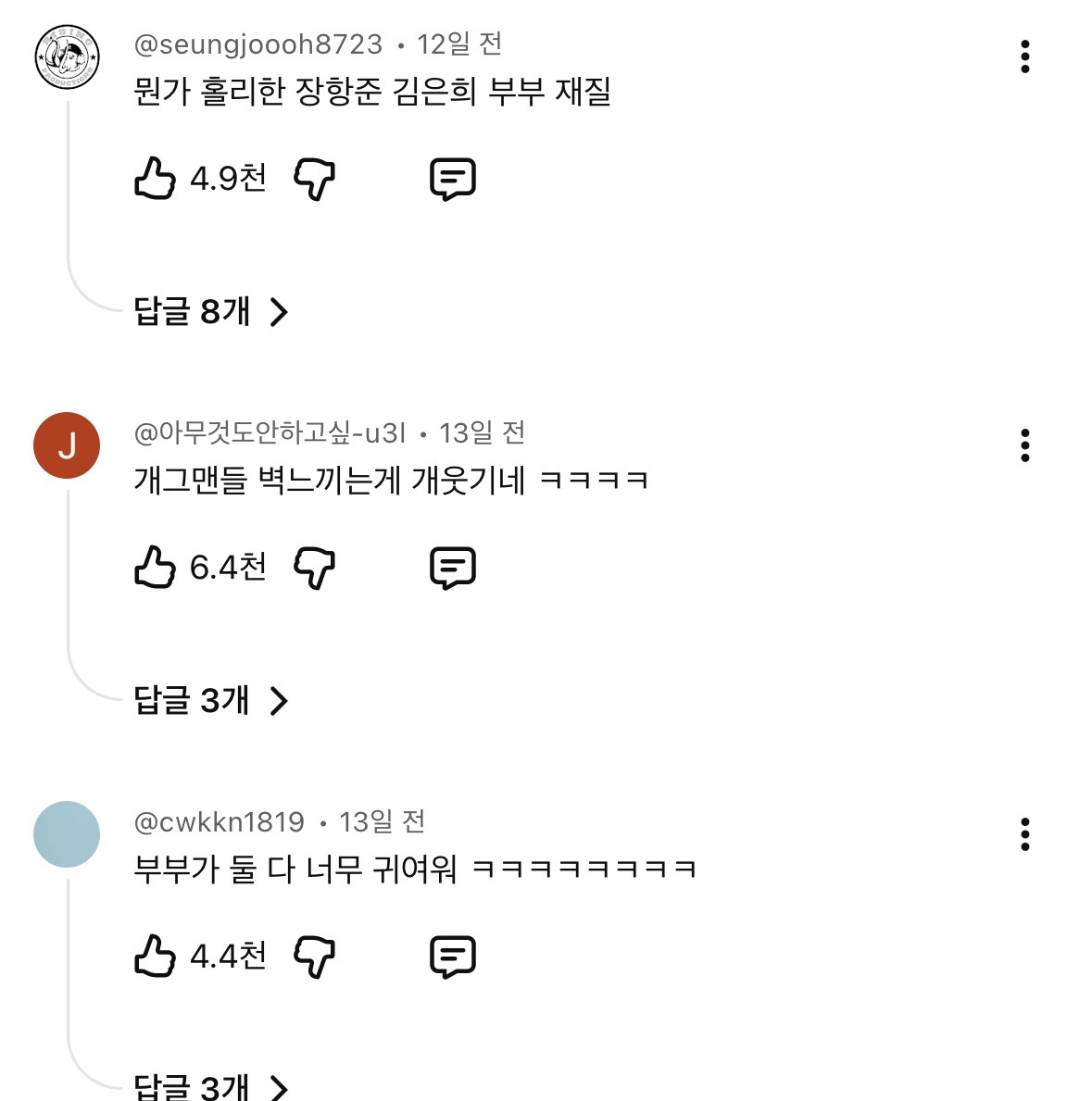
Task: Open overflow menu for @cwkkn1819's comment
Action: pyautogui.click(x=1024, y=834)
